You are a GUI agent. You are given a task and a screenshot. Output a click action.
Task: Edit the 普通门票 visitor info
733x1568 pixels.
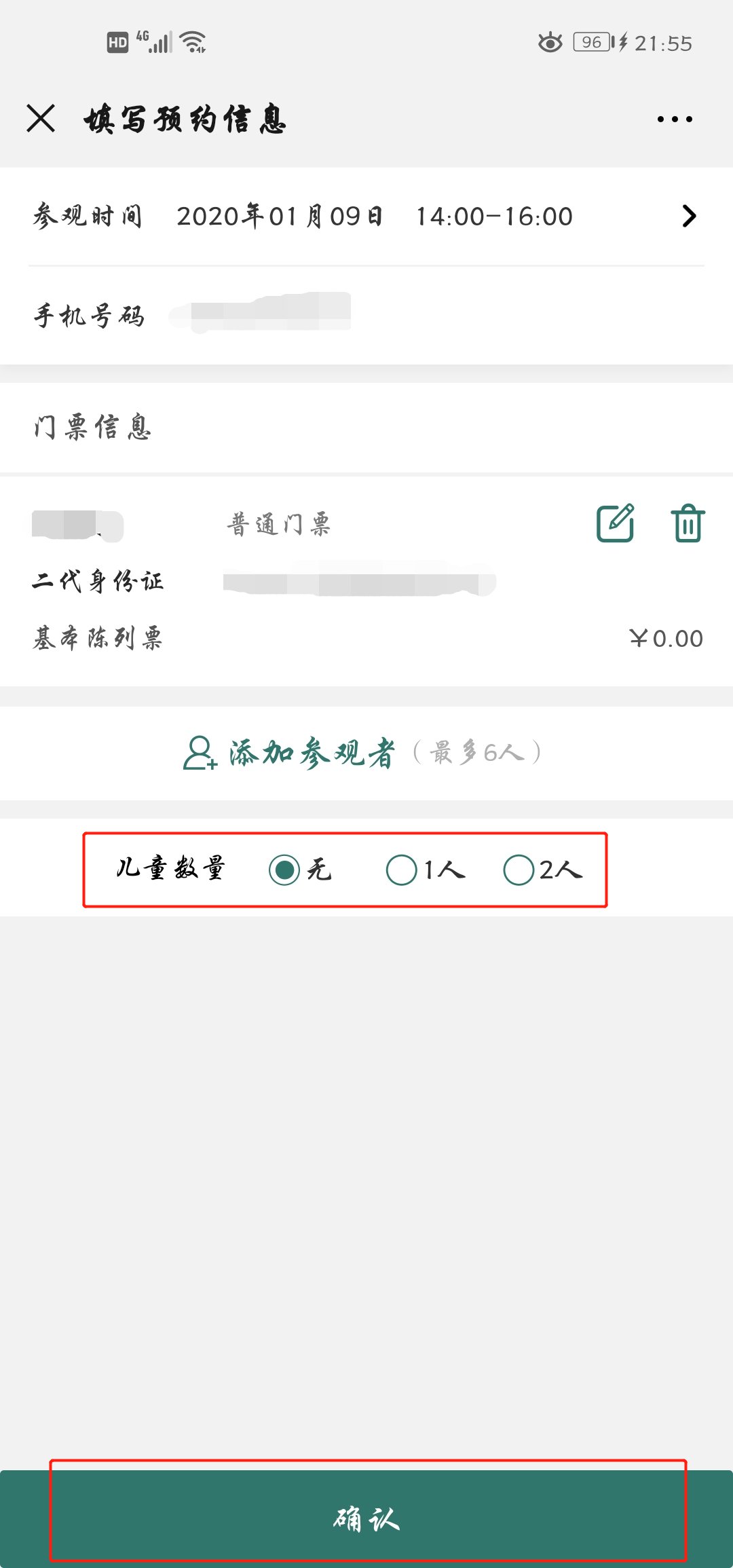616,523
